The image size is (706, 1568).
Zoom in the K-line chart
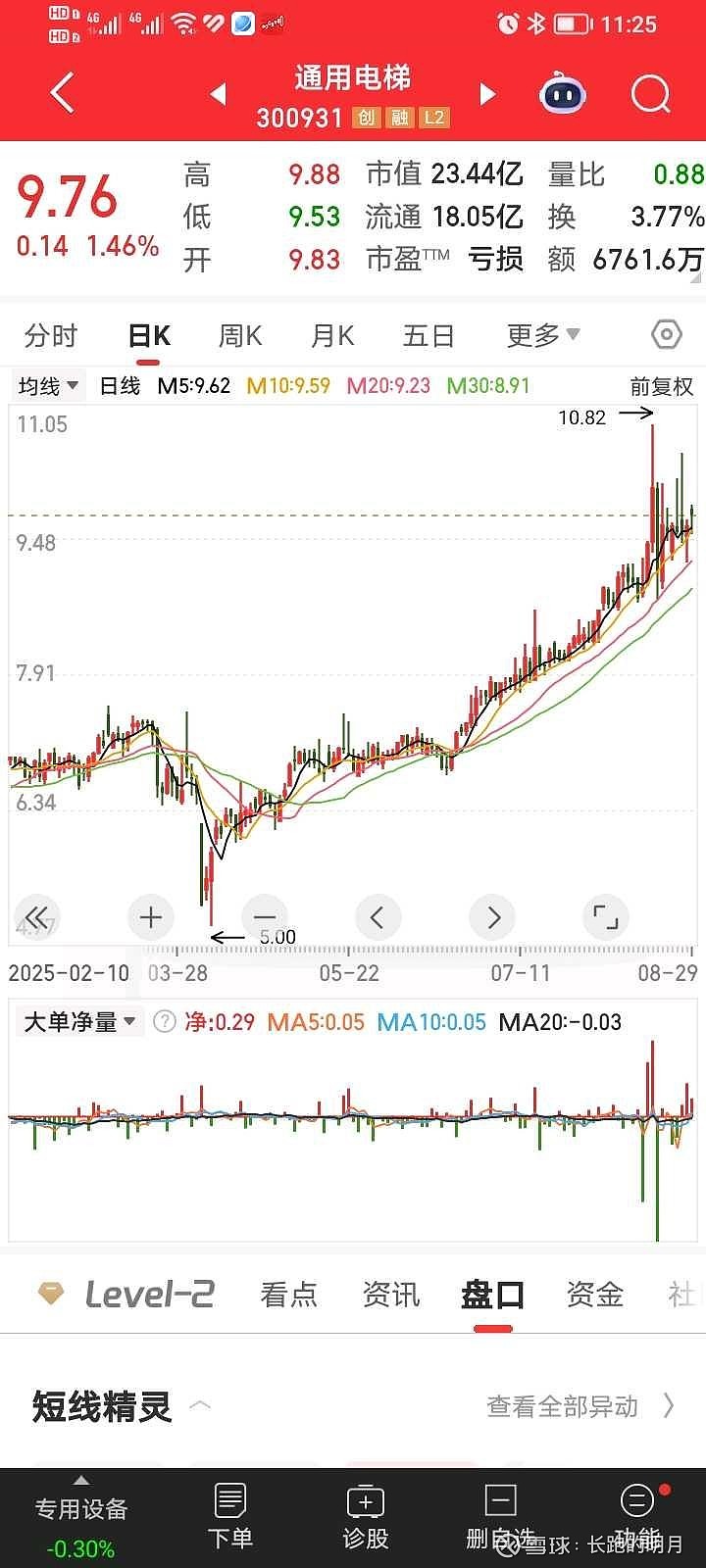pos(151,918)
